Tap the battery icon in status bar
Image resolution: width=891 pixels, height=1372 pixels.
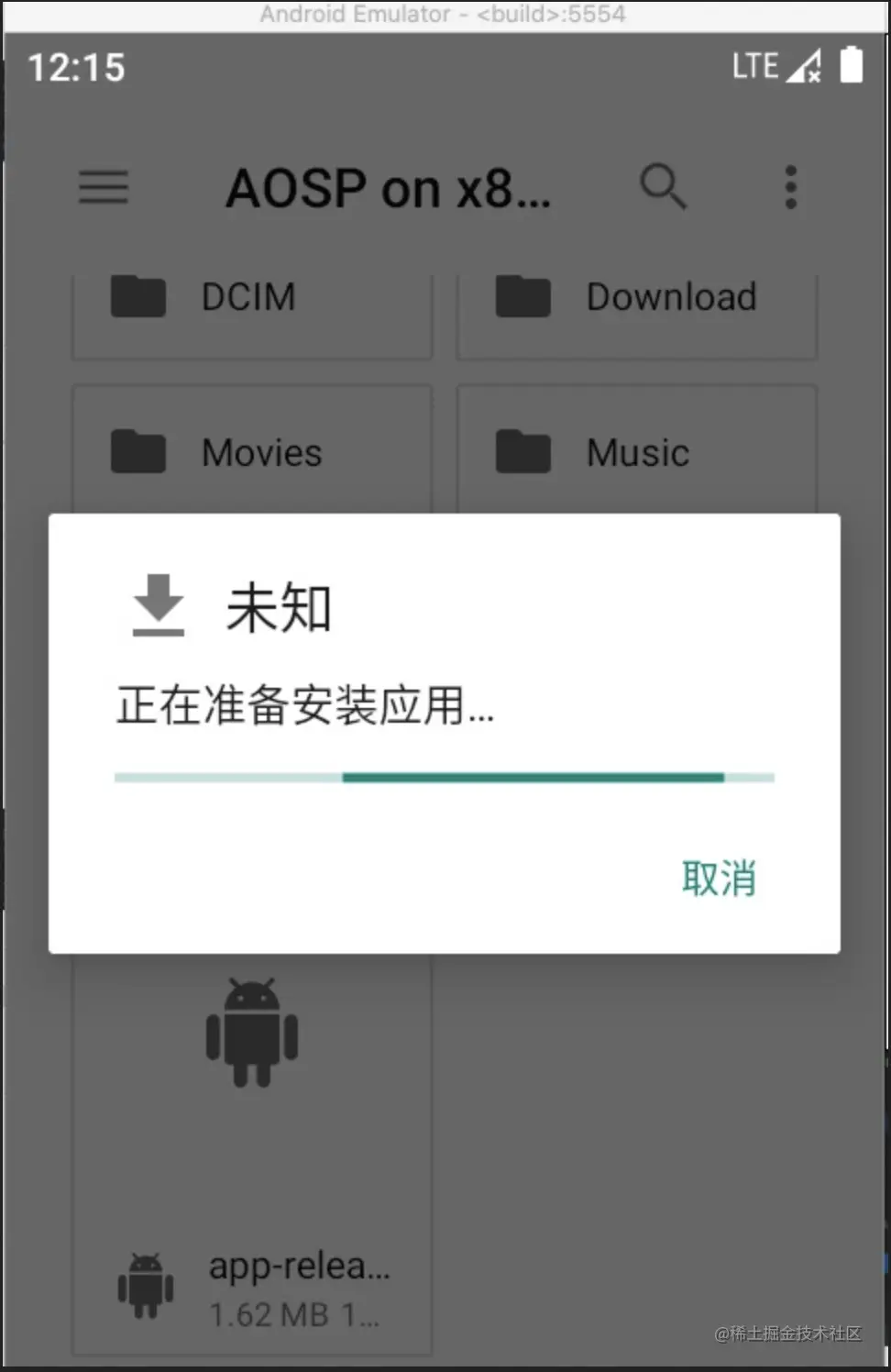tap(852, 65)
